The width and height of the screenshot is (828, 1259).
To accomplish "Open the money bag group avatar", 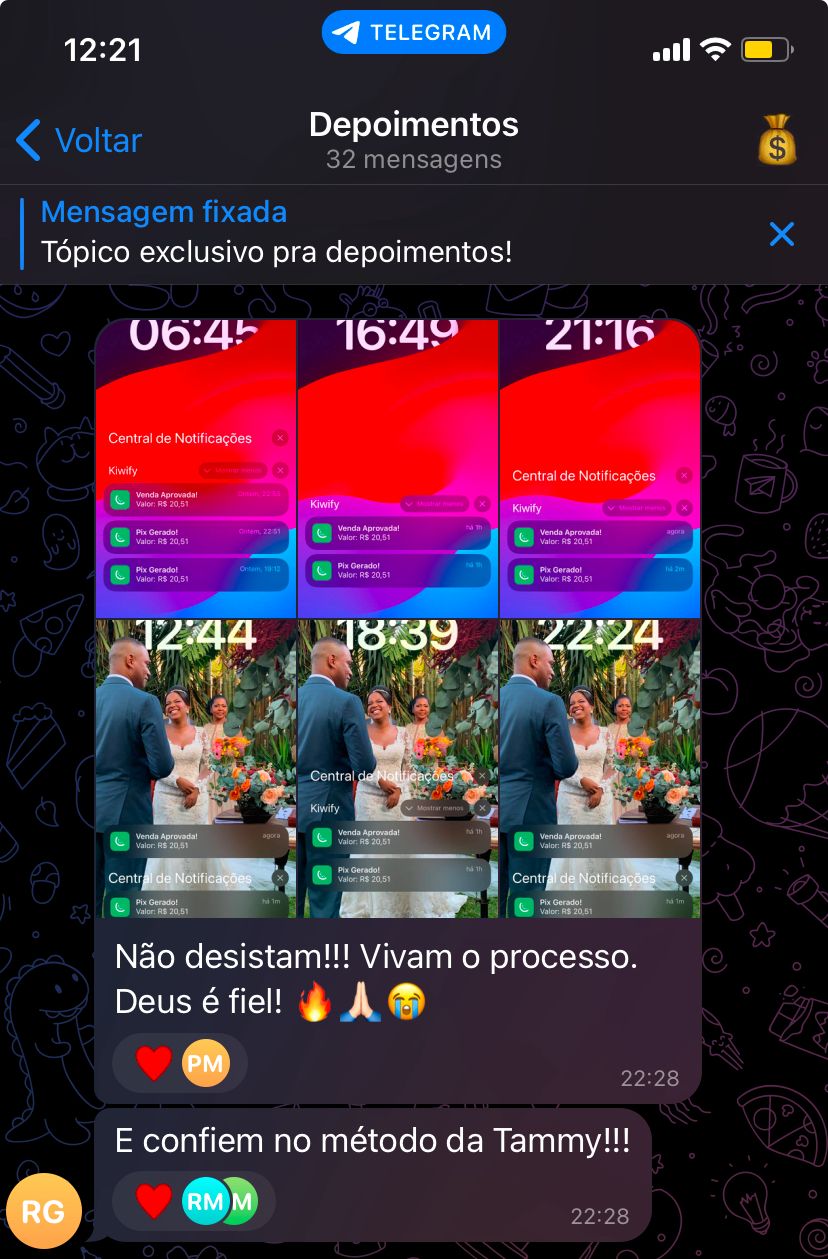I will [776, 140].
